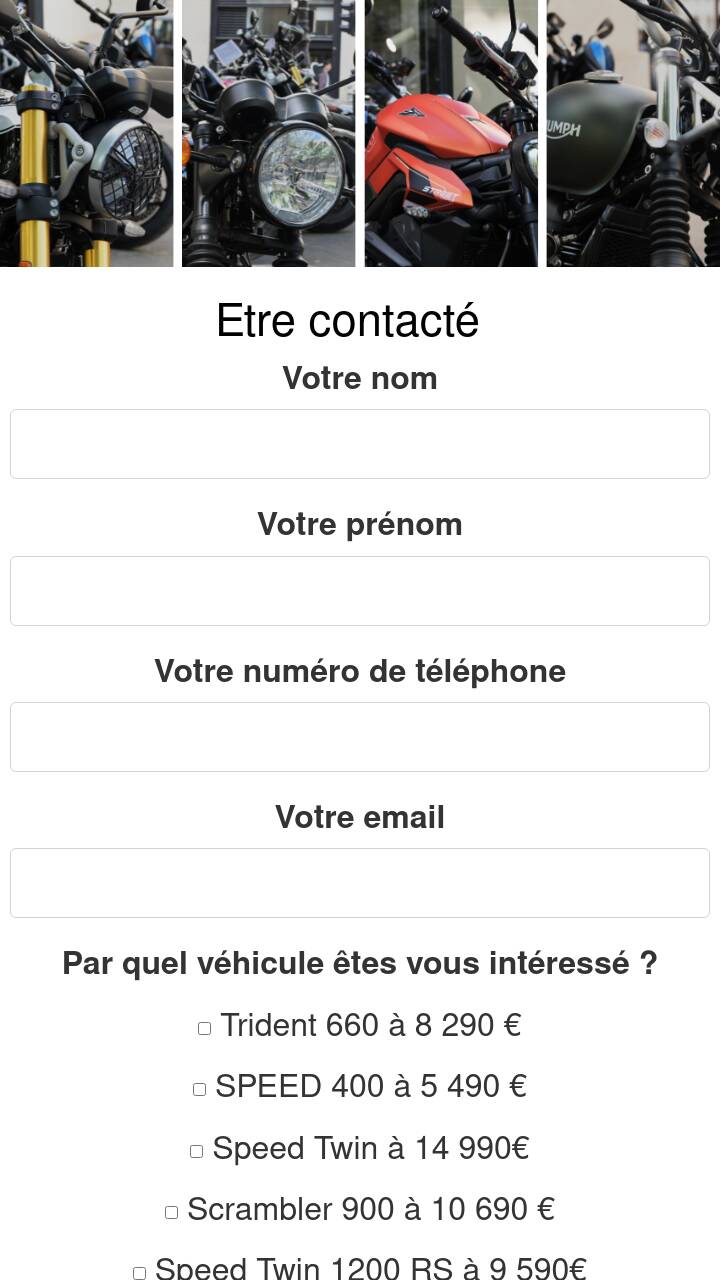The height and width of the screenshot is (1280, 720).
Task: Focus the Votre nom field
Action: (360, 444)
